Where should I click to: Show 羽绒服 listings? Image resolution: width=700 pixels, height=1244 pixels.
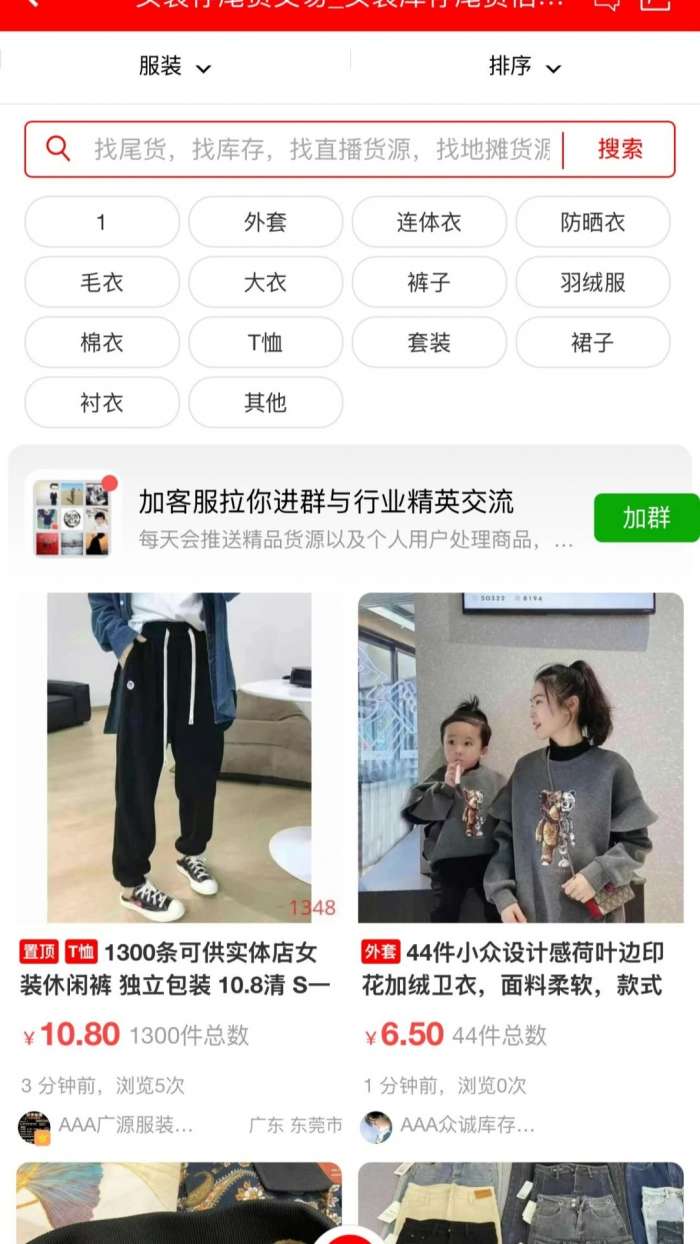(x=592, y=282)
